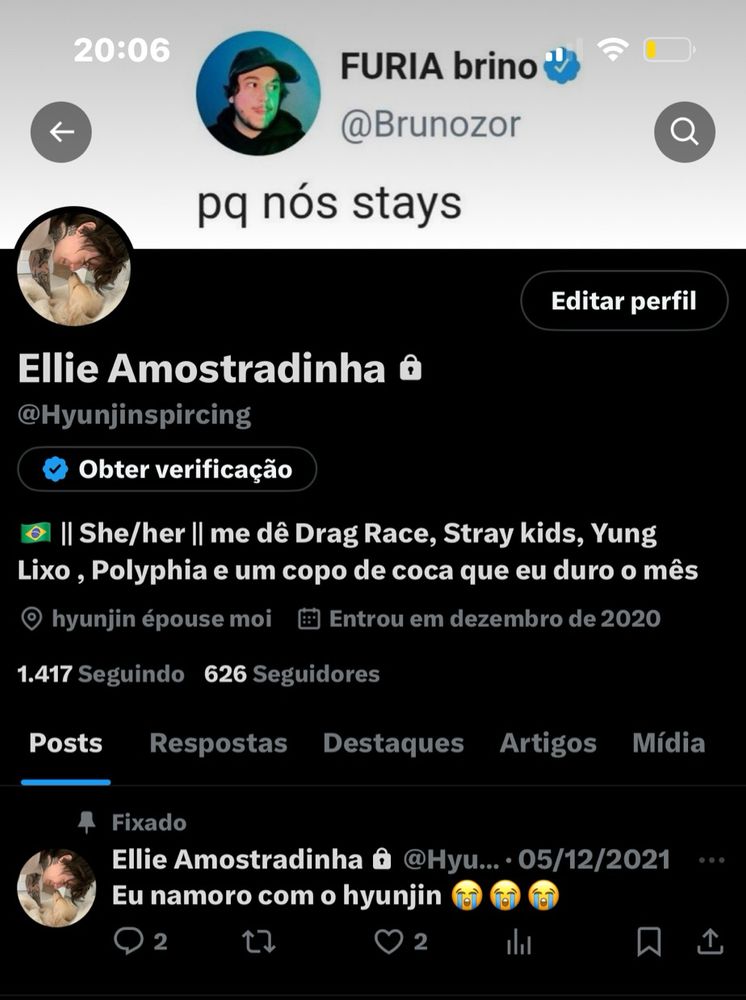Tap Obter verificação chip
746x1000 pixels.
[x=167, y=470]
